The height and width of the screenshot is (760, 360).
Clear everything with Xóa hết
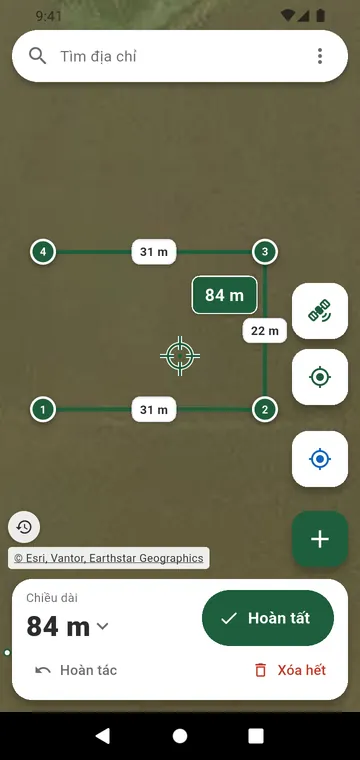pyautogui.click(x=290, y=670)
